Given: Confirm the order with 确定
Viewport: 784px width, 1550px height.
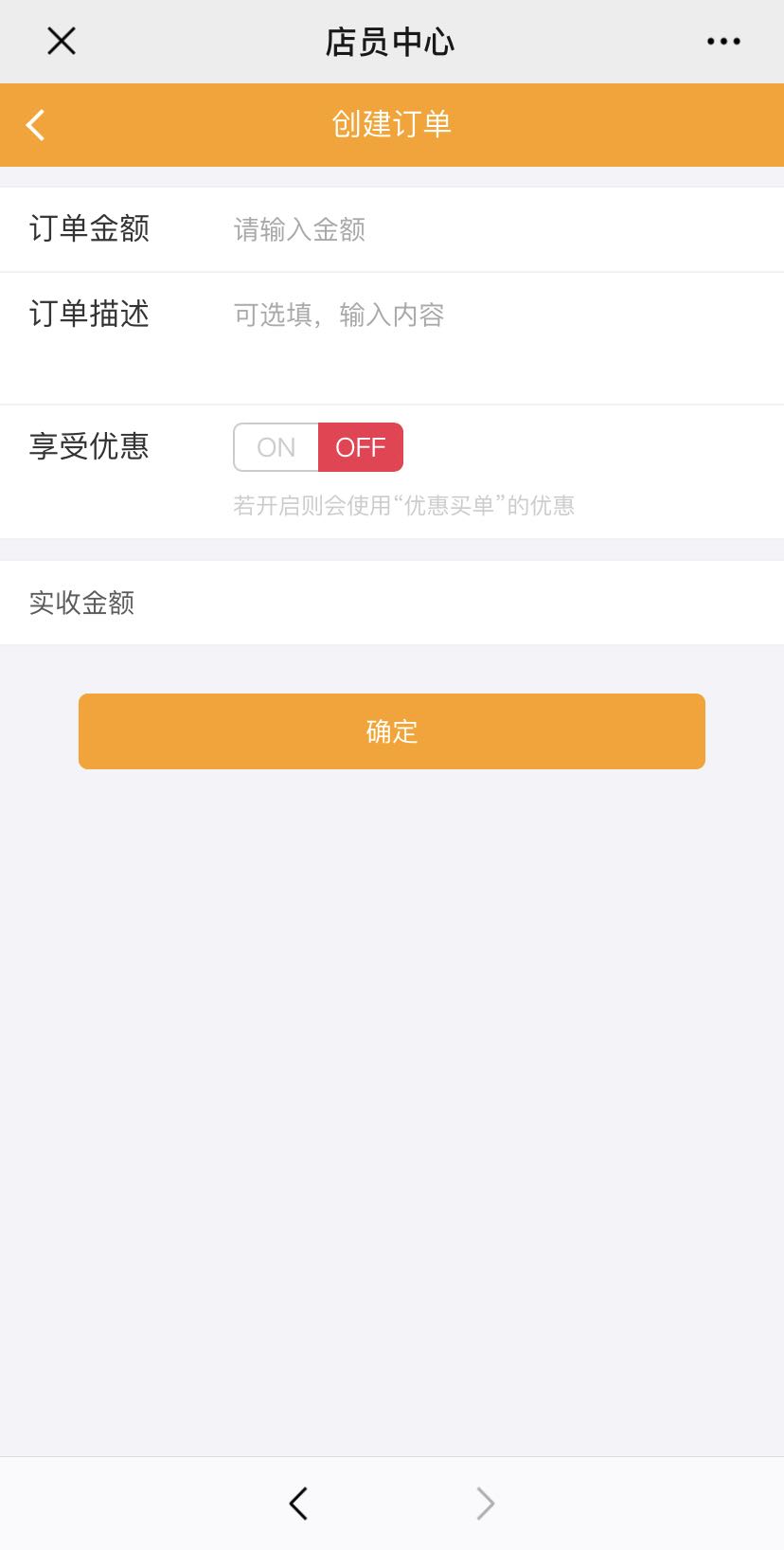Looking at the screenshot, I should point(392,731).
